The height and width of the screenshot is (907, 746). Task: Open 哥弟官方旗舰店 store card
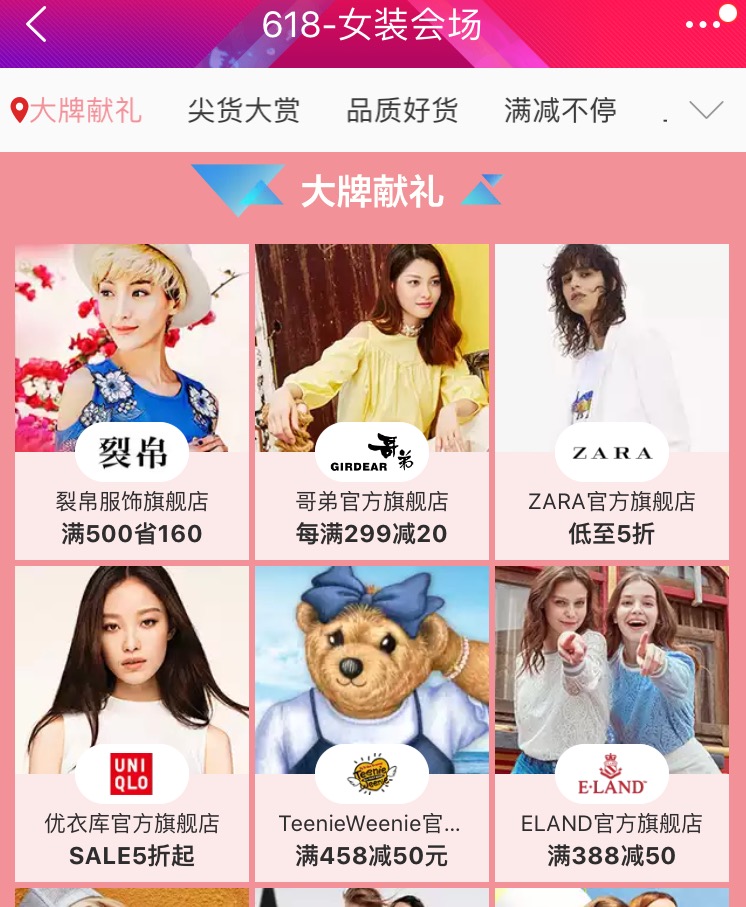pos(372,400)
